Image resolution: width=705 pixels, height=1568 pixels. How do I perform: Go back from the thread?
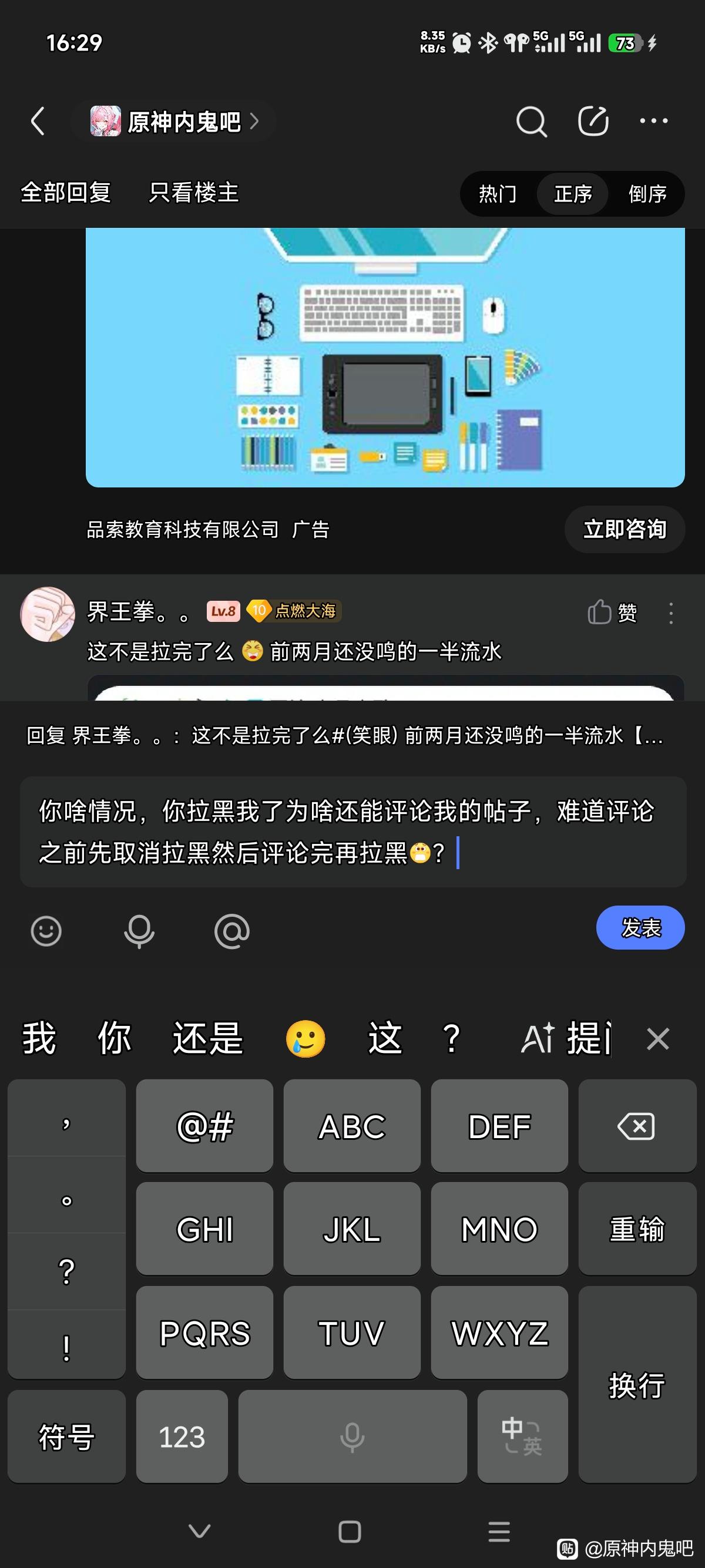(x=38, y=121)
